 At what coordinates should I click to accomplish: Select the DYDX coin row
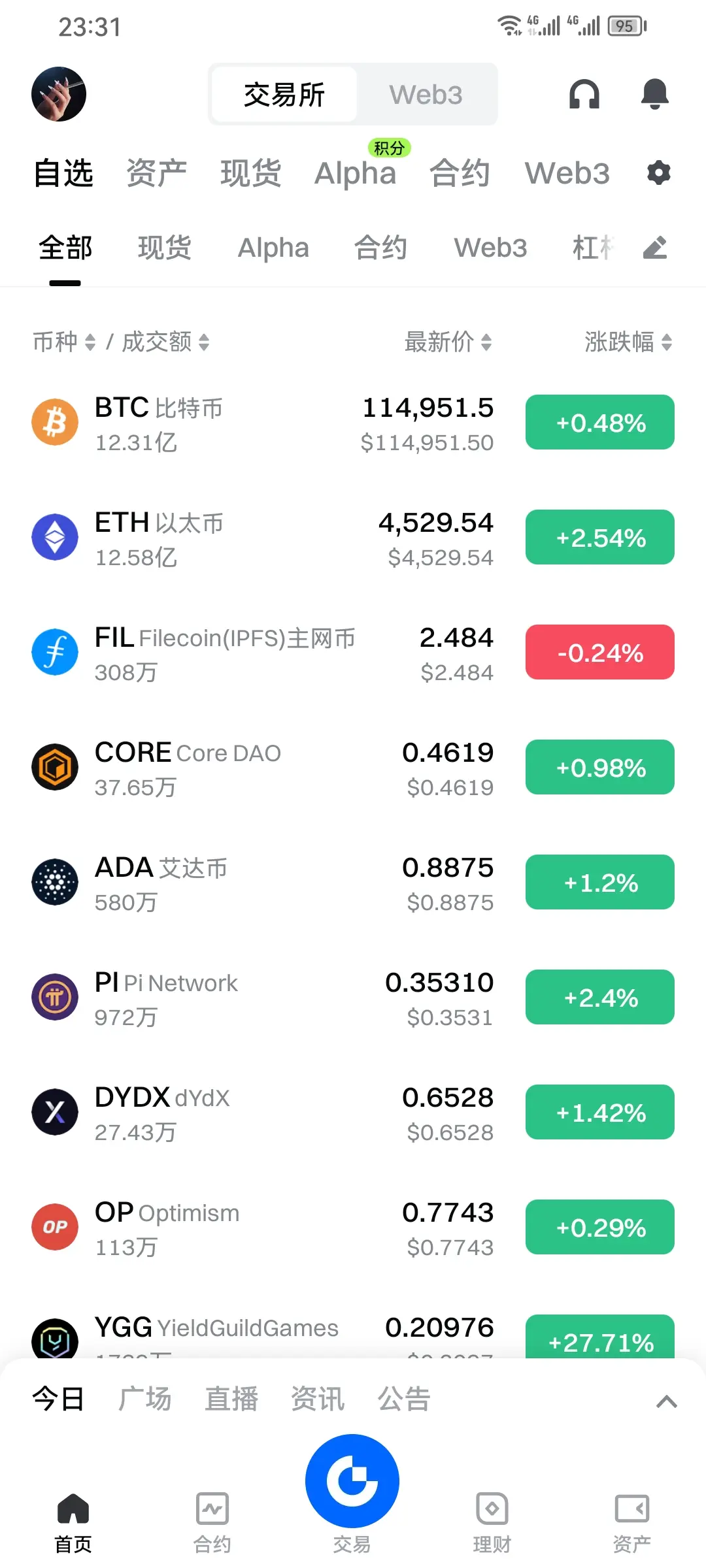(x=261, y=1113)
